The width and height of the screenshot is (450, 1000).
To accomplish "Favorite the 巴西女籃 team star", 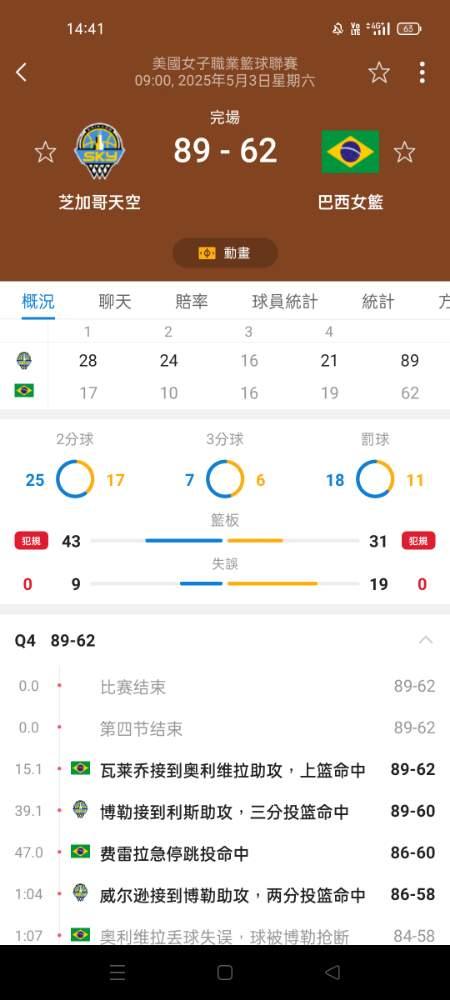I will [x=404, y=152].
